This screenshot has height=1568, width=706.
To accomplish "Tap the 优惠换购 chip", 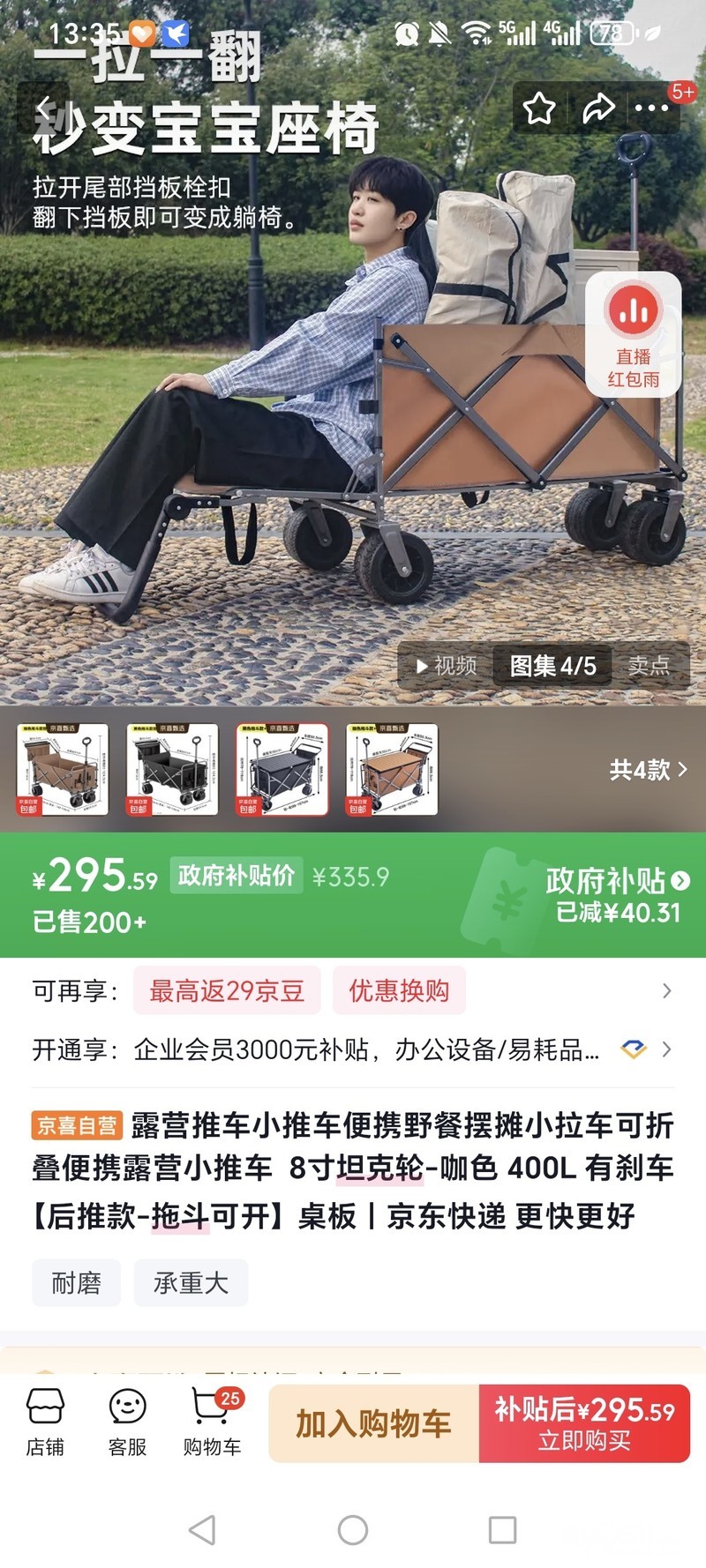I will (x=399, y=990).
